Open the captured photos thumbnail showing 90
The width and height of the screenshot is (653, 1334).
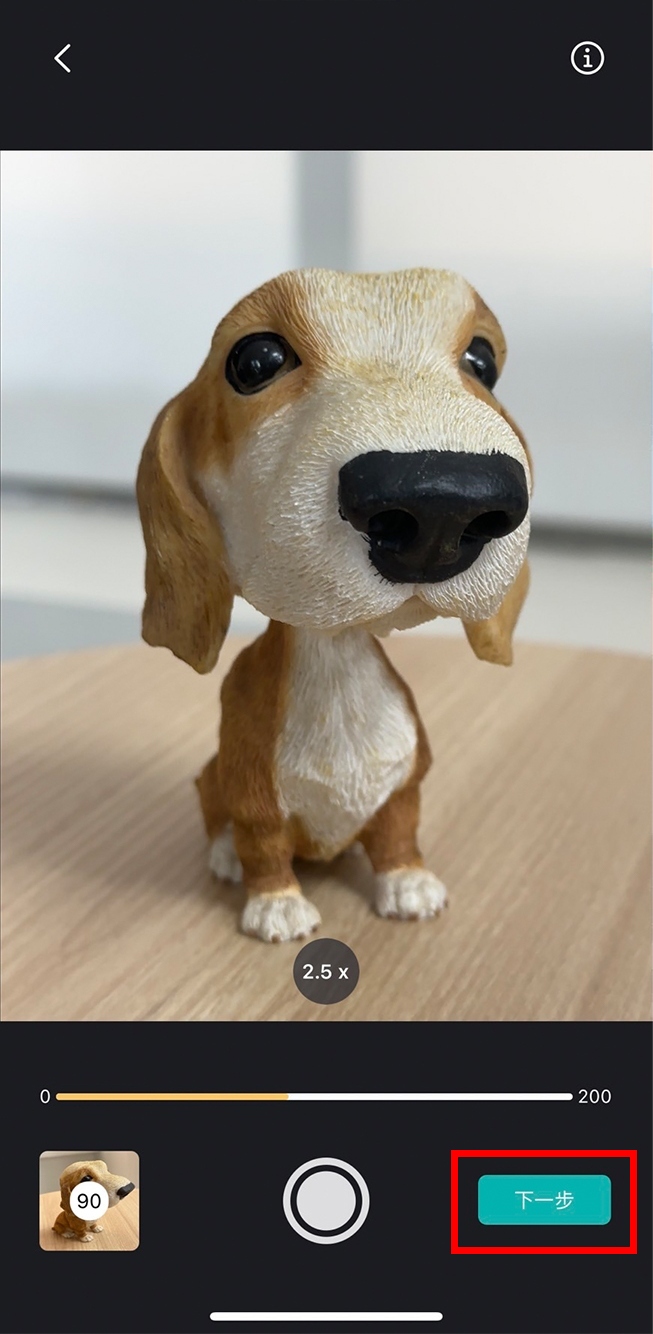89,1200
